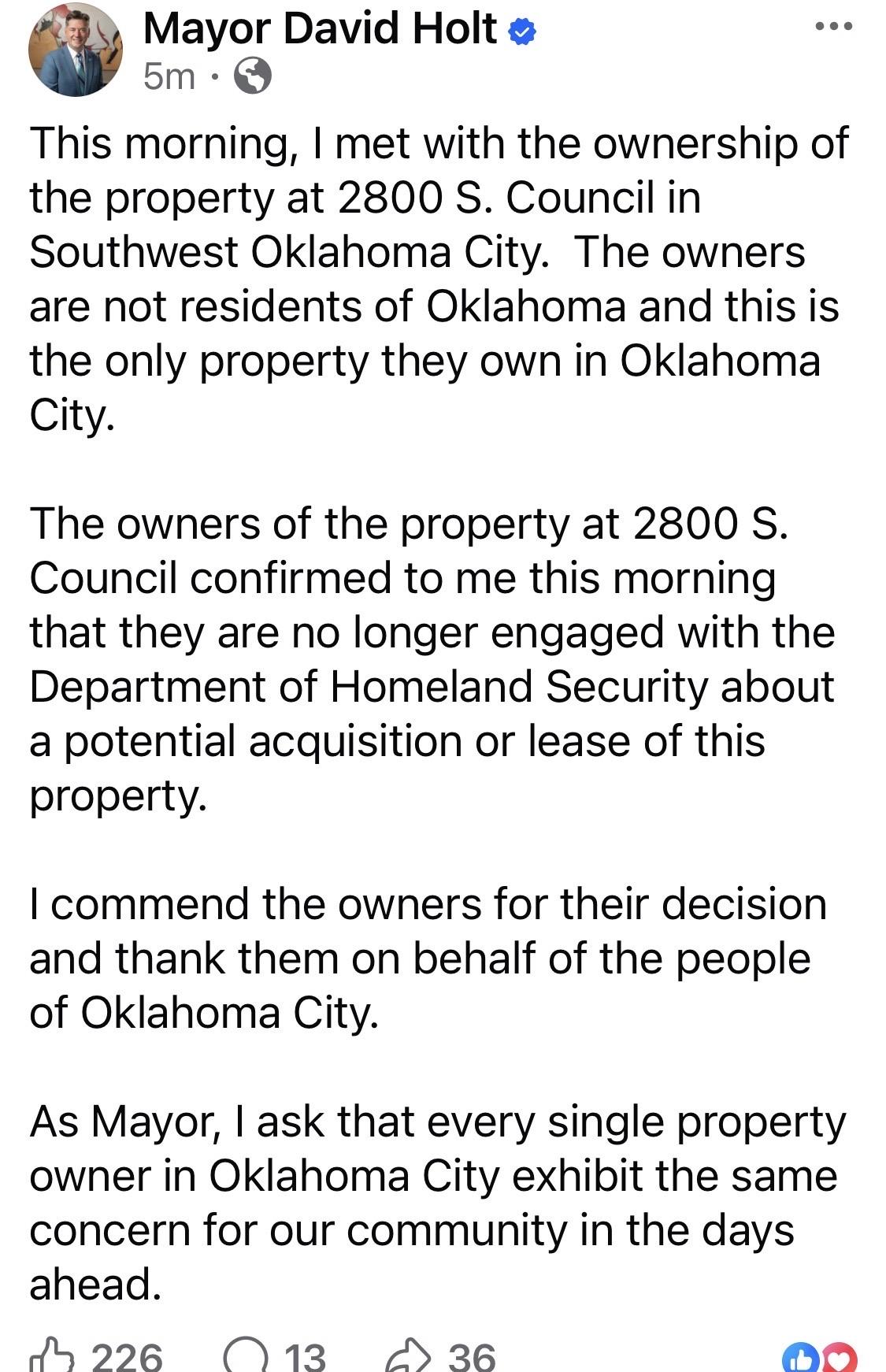The height and width of the screenshot is (1372, 886).
Task: Open the post's three-dot overflow menu
Action: pos(834,27)
